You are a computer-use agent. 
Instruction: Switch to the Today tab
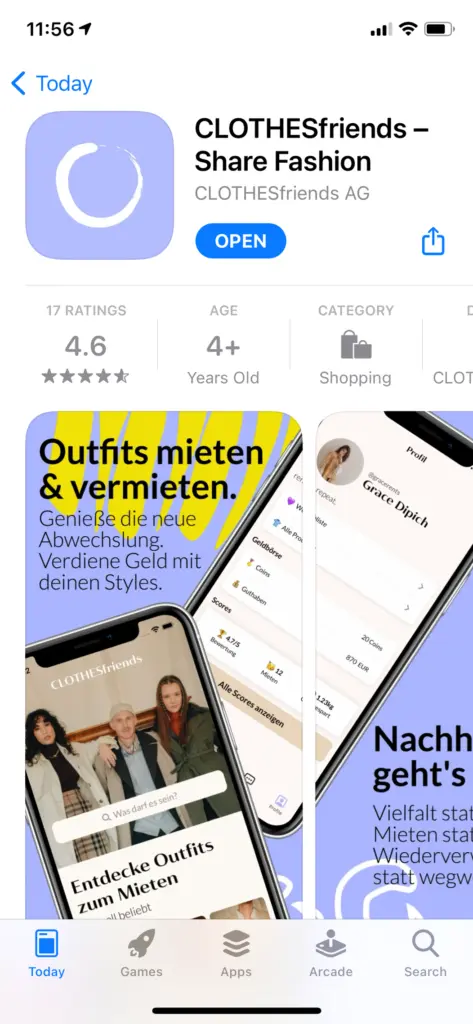tap(46, 953)
